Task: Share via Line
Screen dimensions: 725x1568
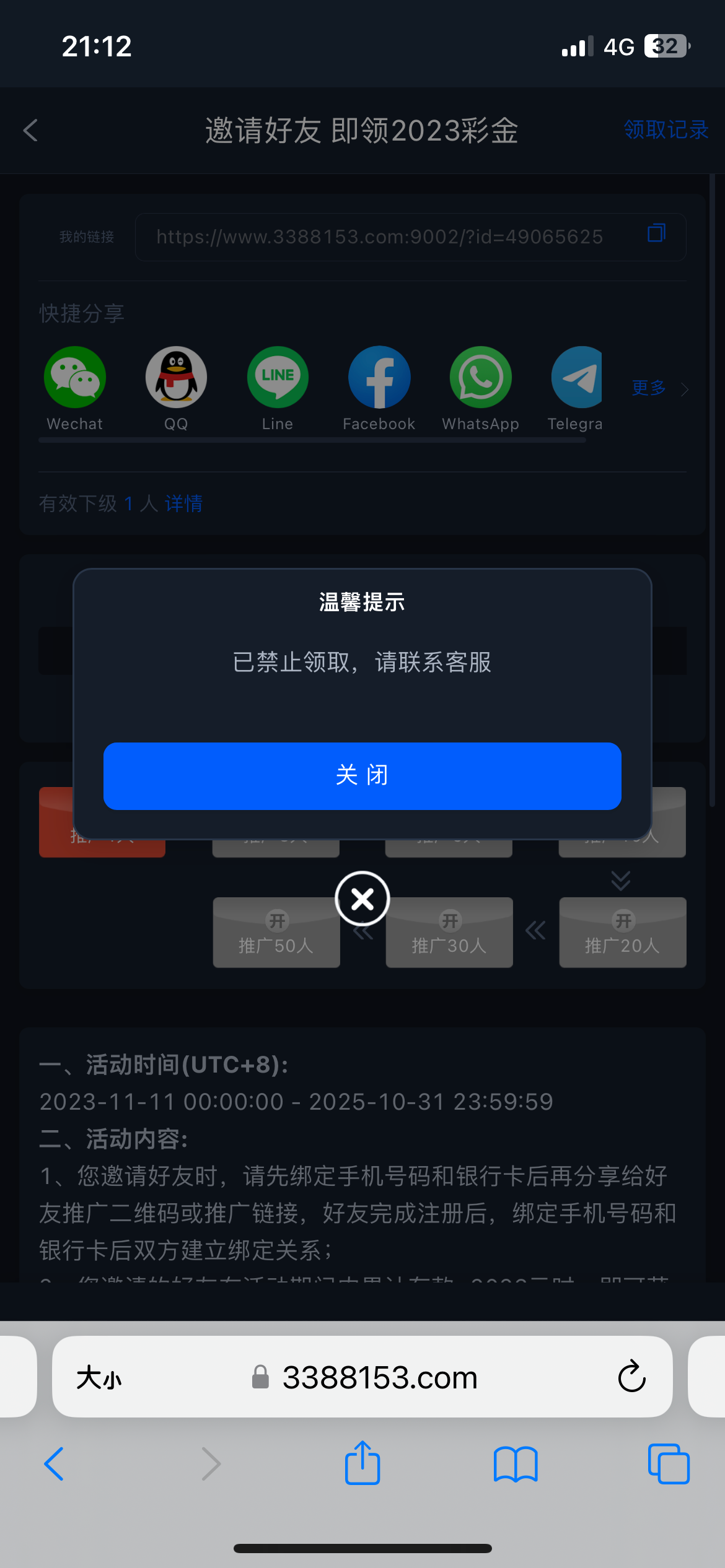Action: [x=278, y=378]
